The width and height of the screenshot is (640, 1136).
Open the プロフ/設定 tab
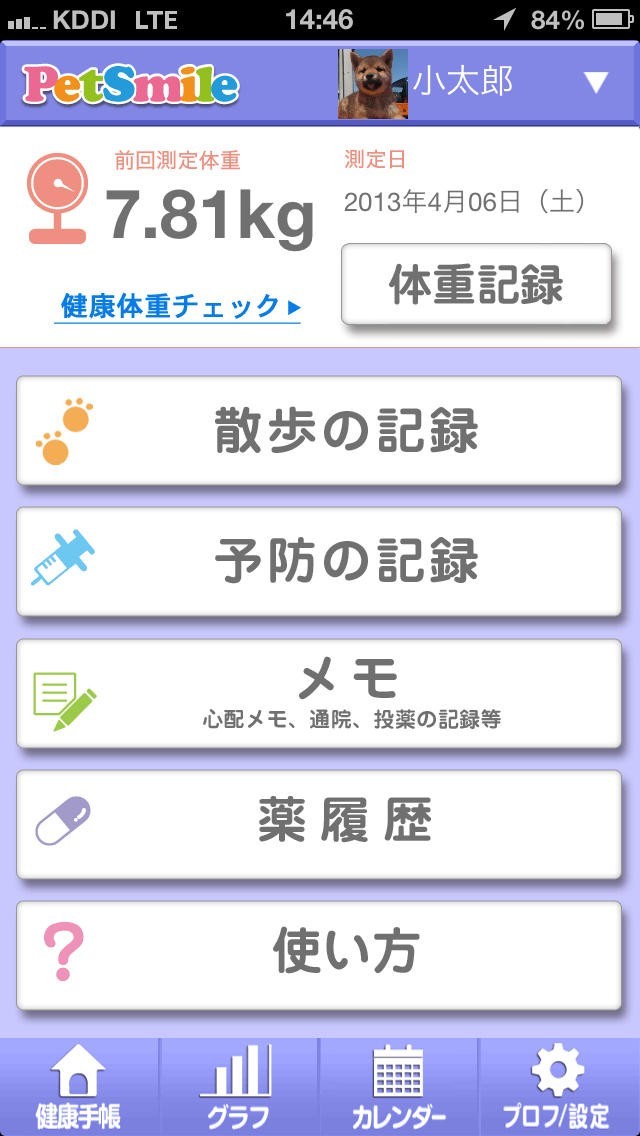click(x=559, y=1087)
